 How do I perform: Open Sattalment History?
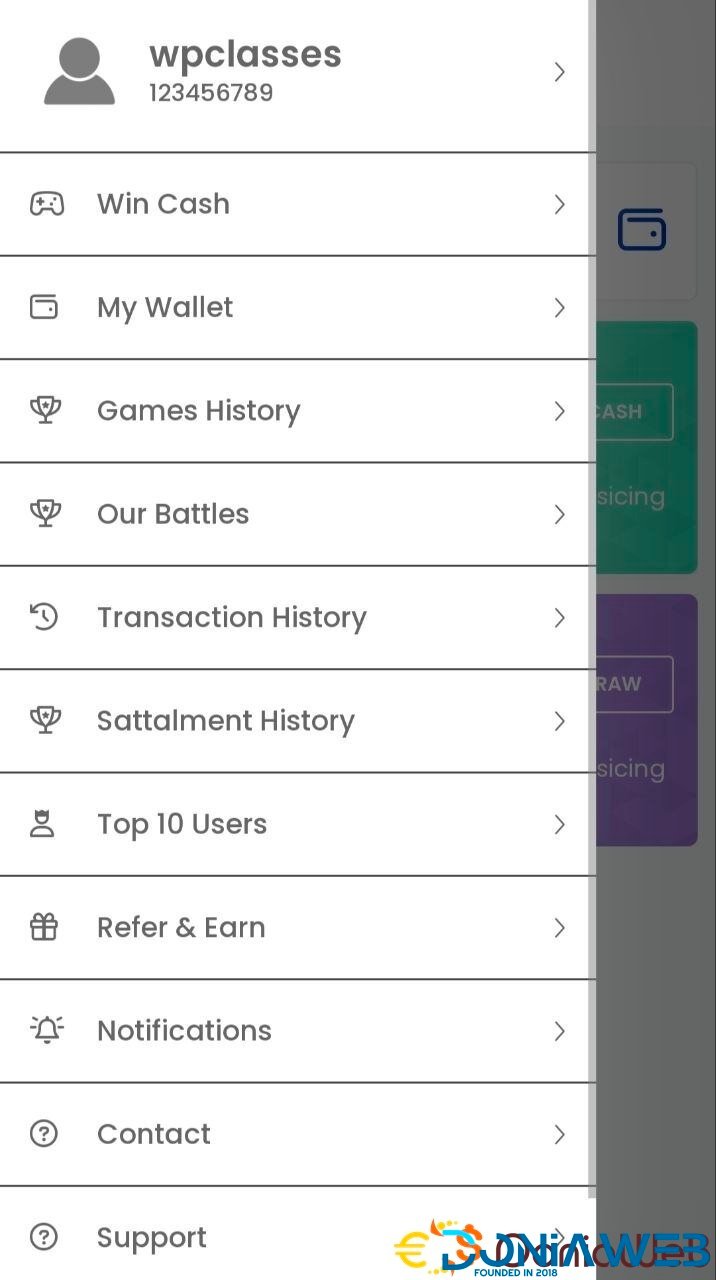click(x=225, y=721)
